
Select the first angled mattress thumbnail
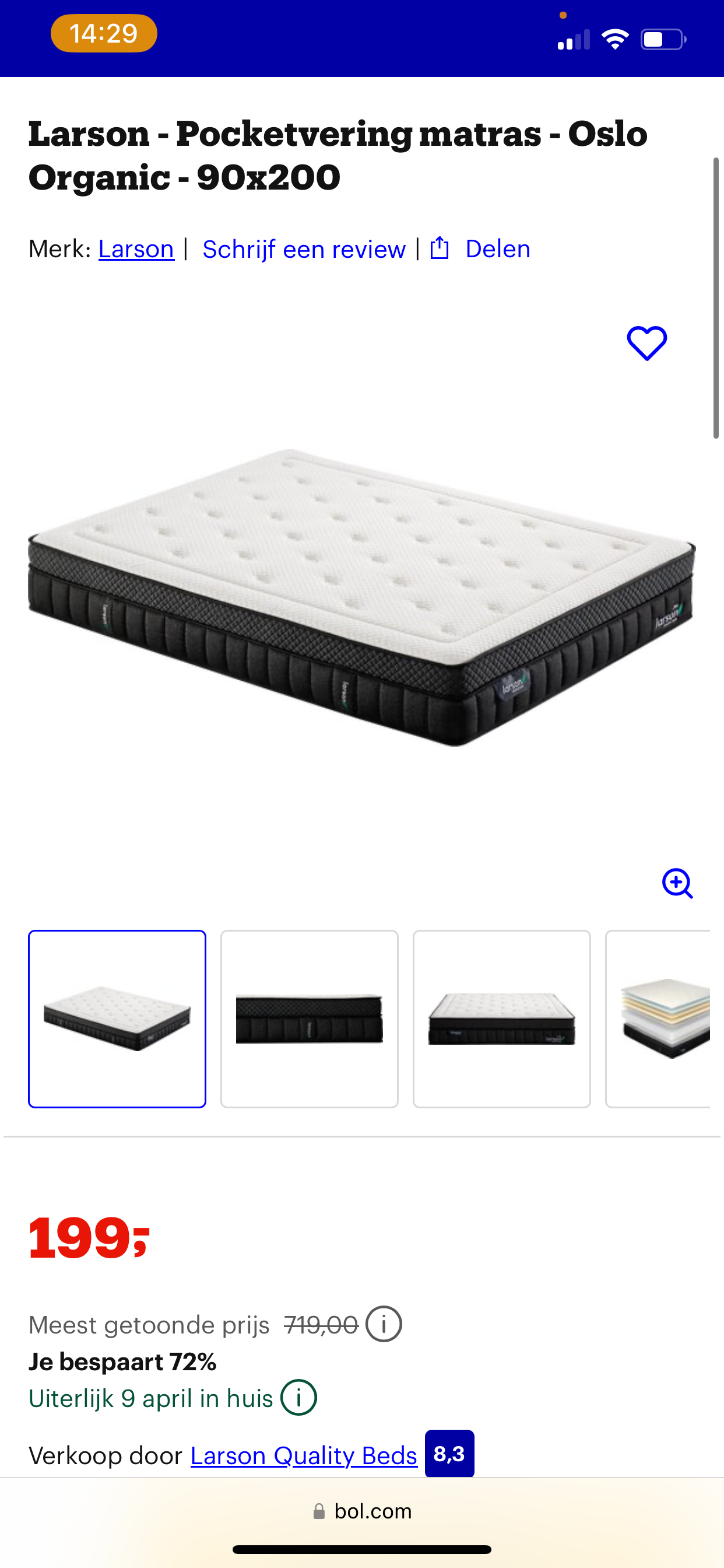(117, 1019)
